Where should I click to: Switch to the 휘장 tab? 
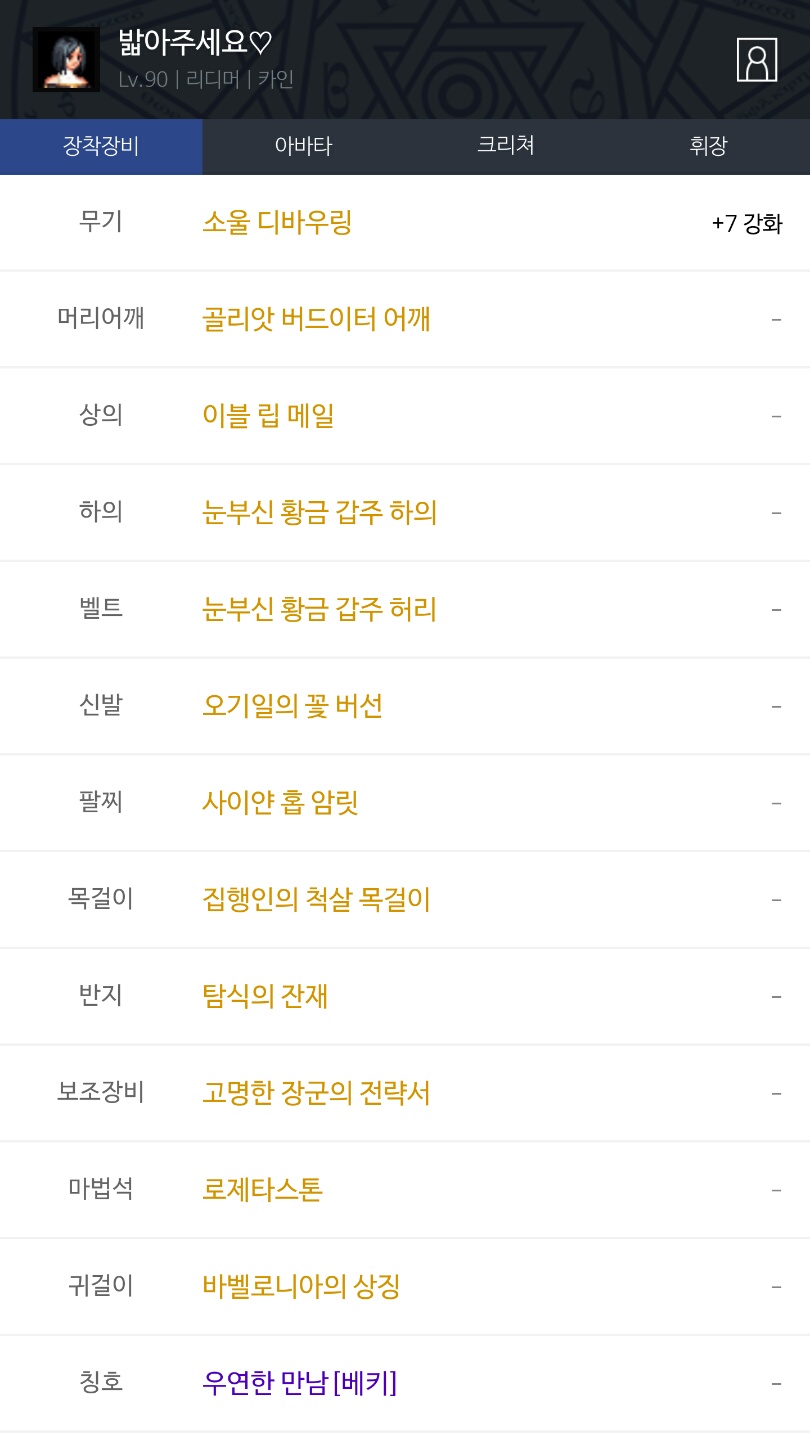pyautogui.click(x=708, y=146)
